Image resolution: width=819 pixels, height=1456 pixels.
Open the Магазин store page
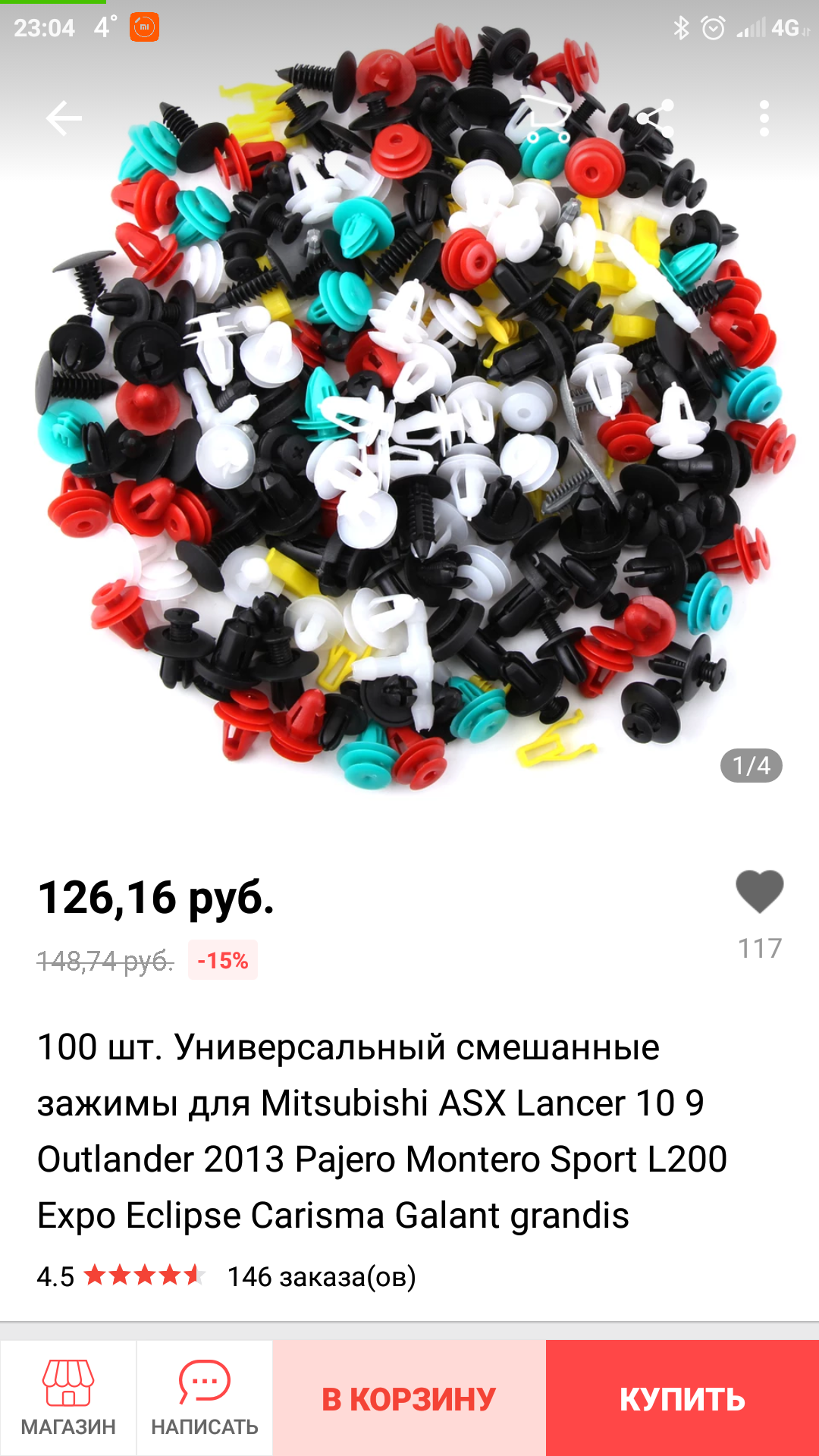coord(68,1398)
